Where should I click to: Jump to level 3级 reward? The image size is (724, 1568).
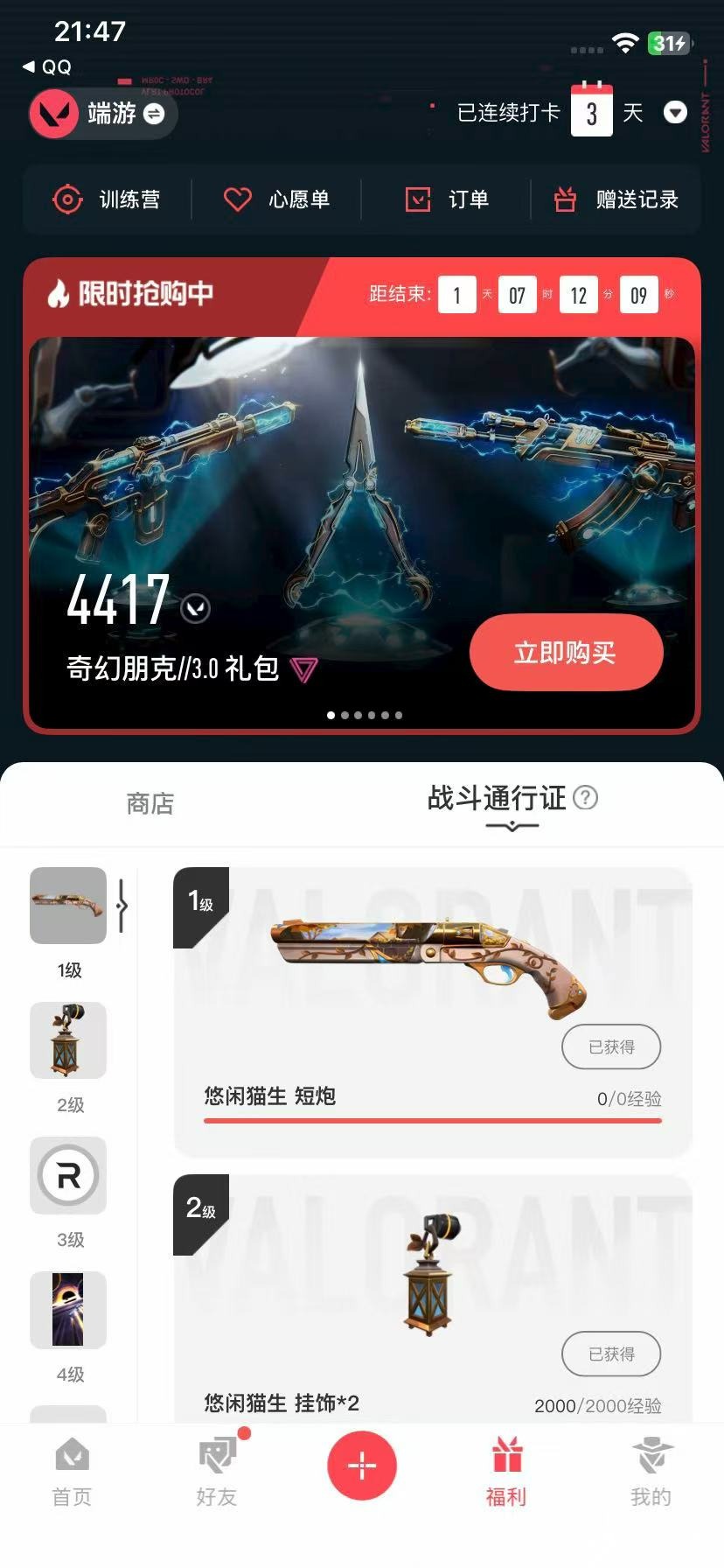click(68, 1175)
